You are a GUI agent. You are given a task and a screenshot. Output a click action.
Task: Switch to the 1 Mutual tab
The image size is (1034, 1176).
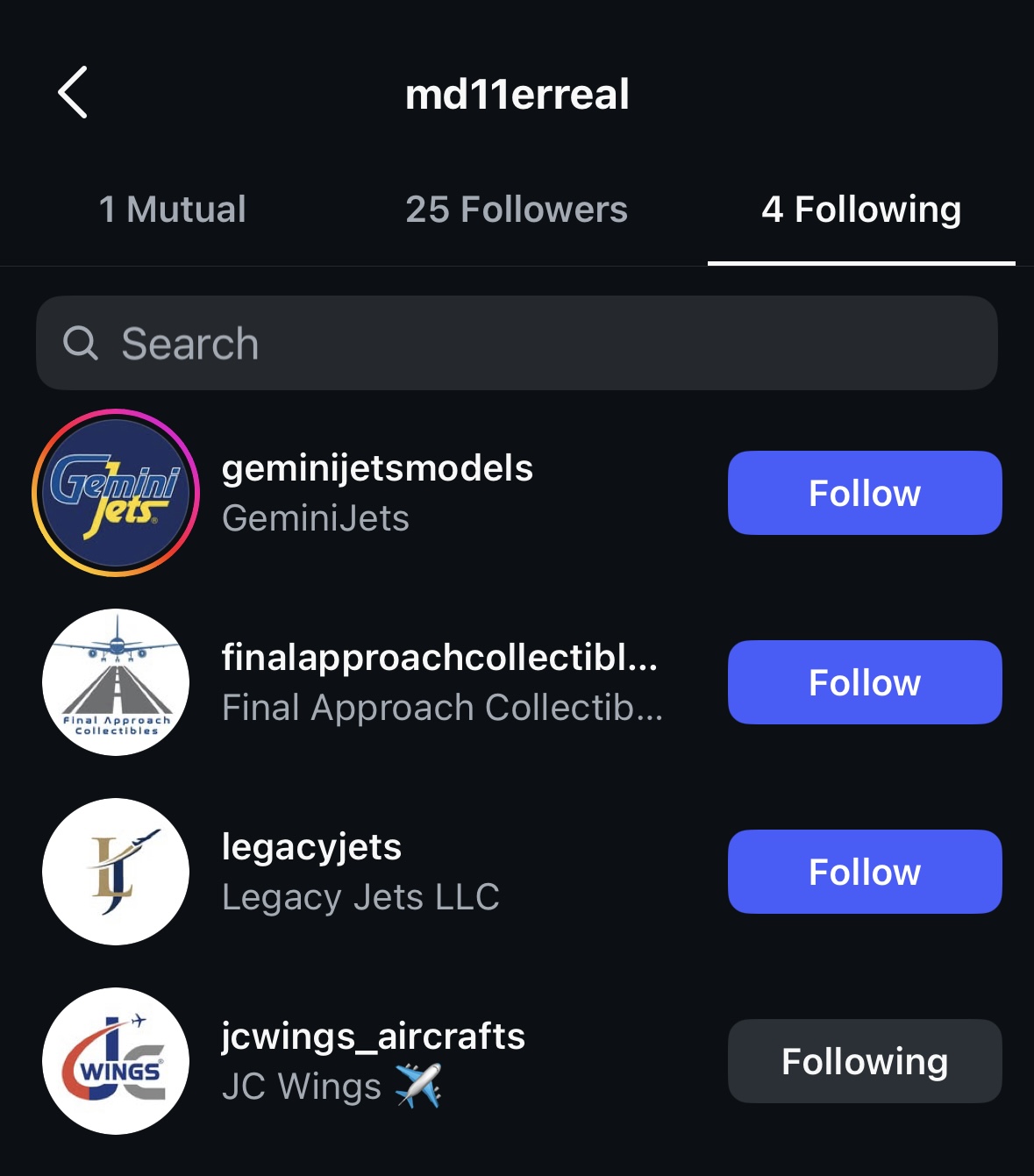(x=172, y=210)
